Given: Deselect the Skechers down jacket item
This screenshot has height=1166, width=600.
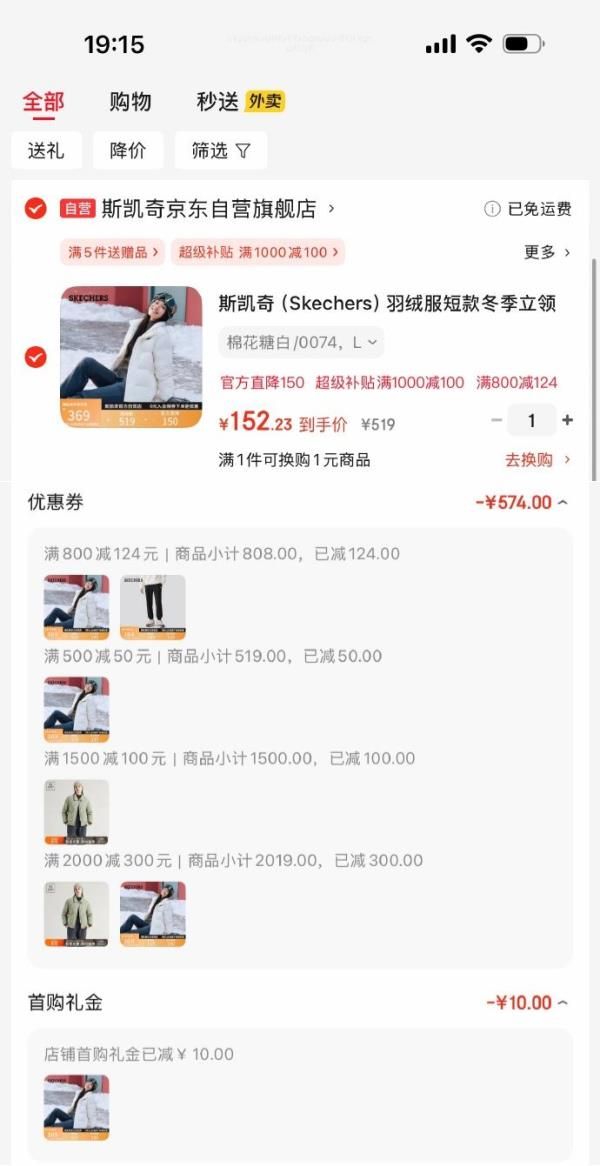Looking at the screenshot, I should pos(35,357).
